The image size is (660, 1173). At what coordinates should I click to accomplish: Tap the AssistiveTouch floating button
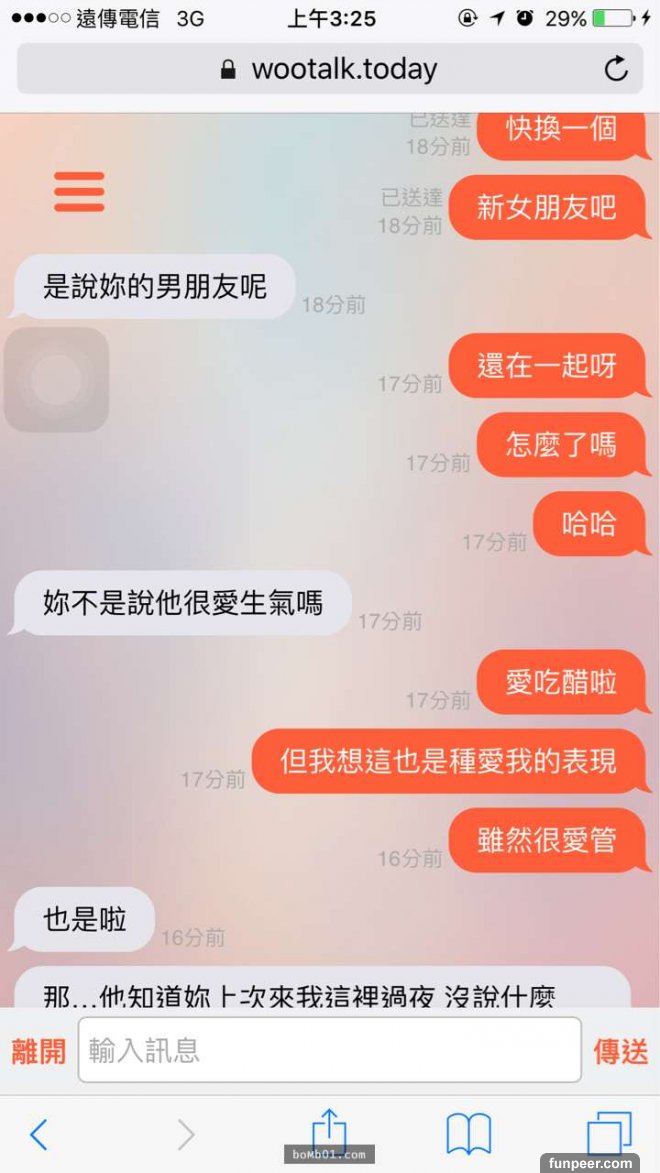(x=56, y=380)
